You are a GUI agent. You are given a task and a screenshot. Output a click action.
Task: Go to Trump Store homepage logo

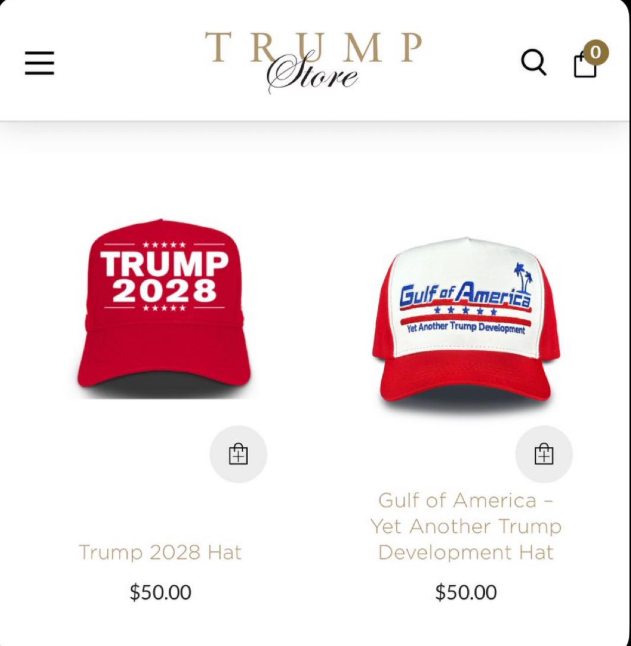(x=314, y=60)
